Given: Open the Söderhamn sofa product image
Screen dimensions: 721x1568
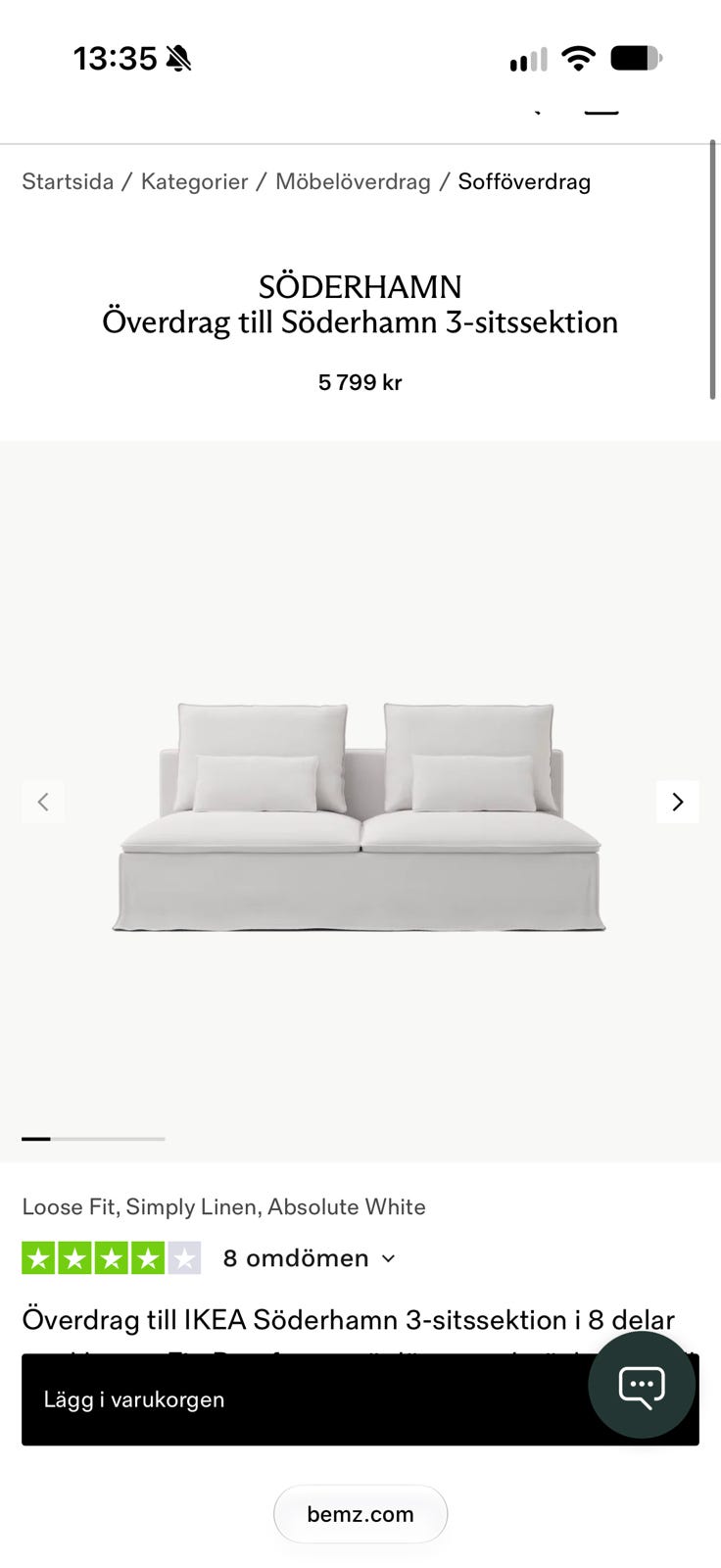Looking at the screenshot, I should coord(360,816).
